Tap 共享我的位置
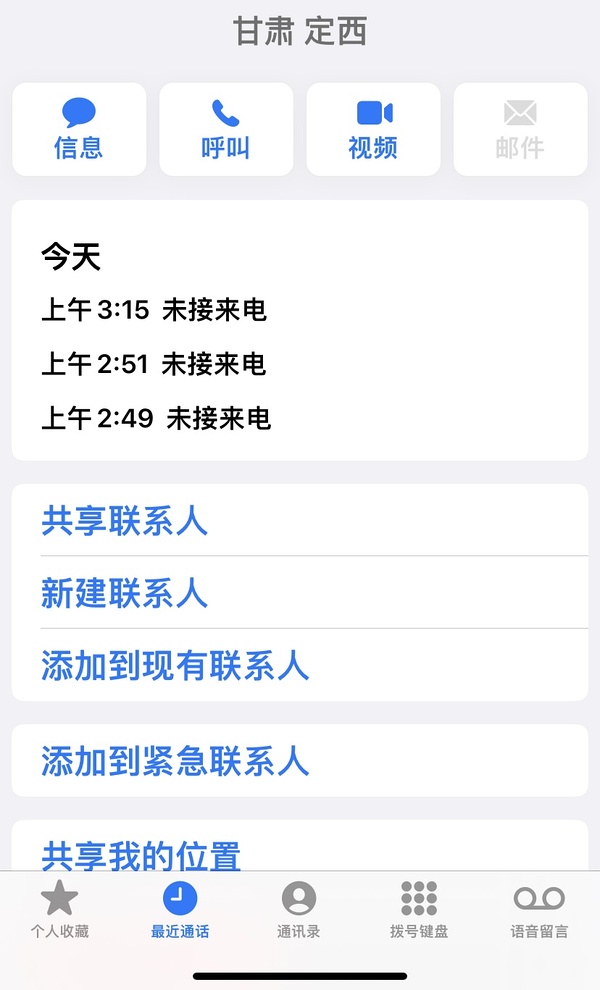 coord(141,855)
